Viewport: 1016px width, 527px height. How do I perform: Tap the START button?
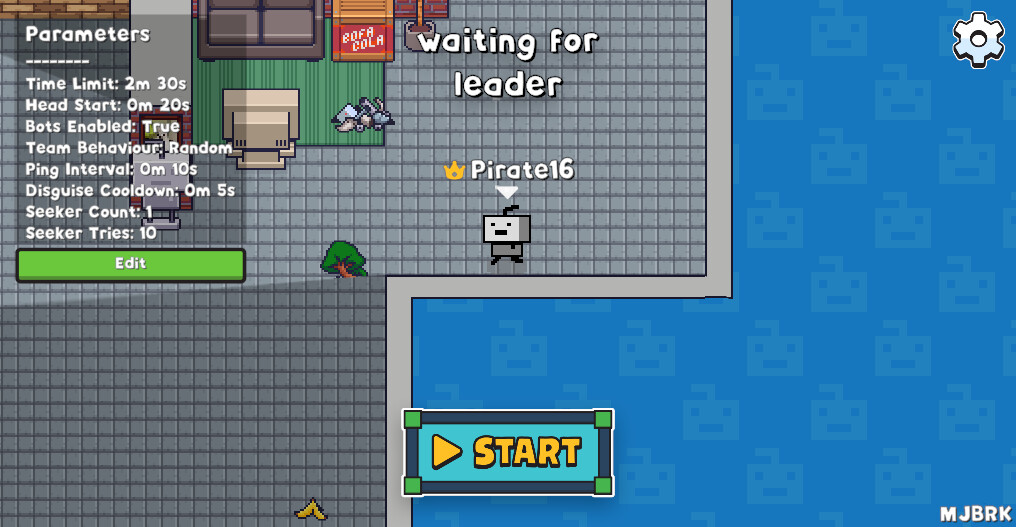(508, 452)
